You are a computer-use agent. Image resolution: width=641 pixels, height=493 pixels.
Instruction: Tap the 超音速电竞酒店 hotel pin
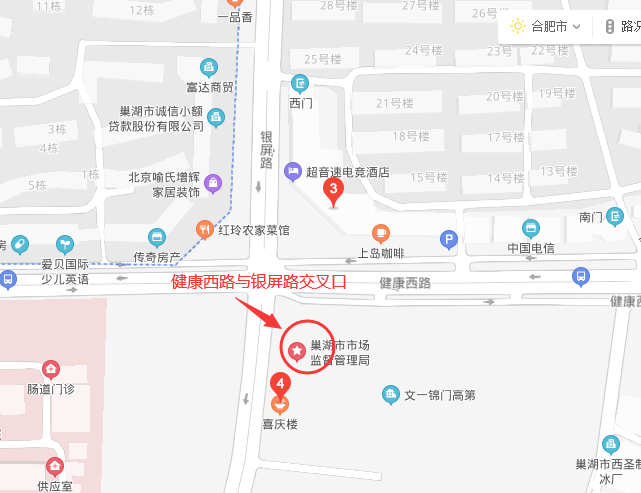pyautogui.click(x=292, y=173)
